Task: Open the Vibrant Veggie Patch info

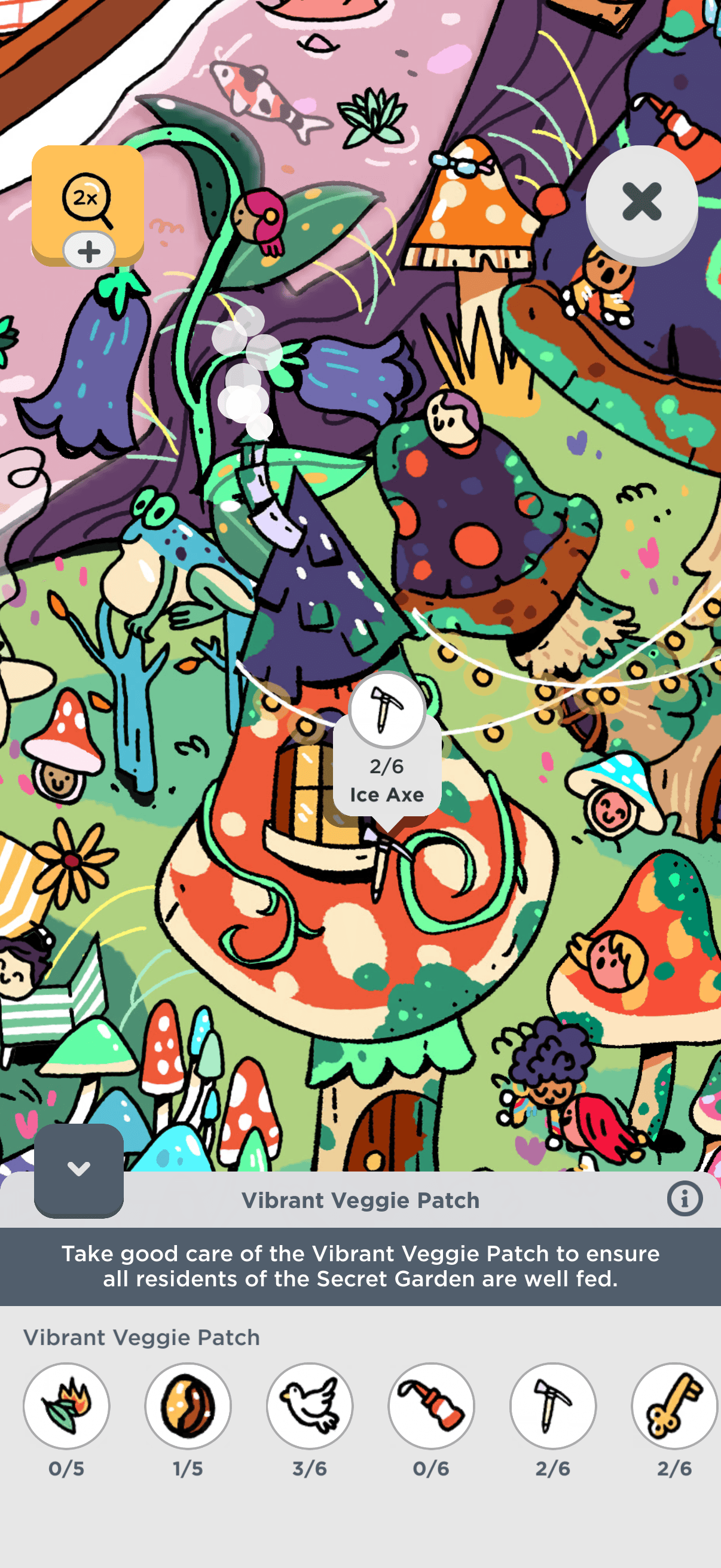Action: 685,1199
